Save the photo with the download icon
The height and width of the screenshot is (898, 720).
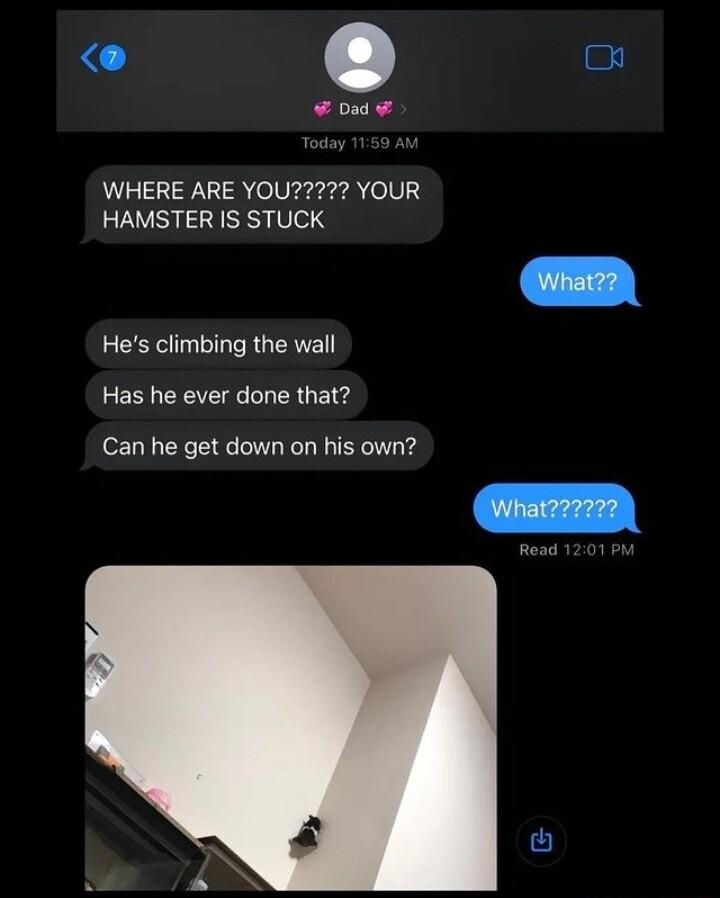540,837
